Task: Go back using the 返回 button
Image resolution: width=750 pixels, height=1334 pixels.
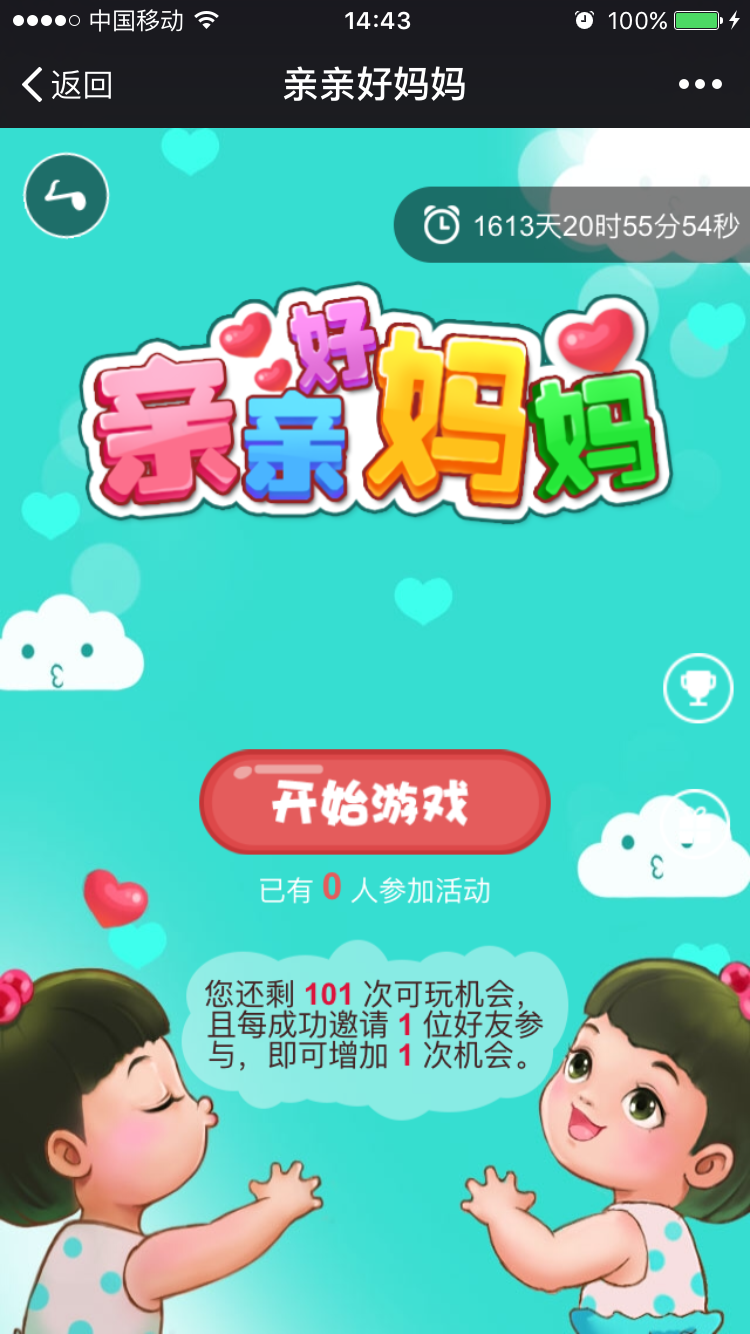Action: [x=66, y=85]
